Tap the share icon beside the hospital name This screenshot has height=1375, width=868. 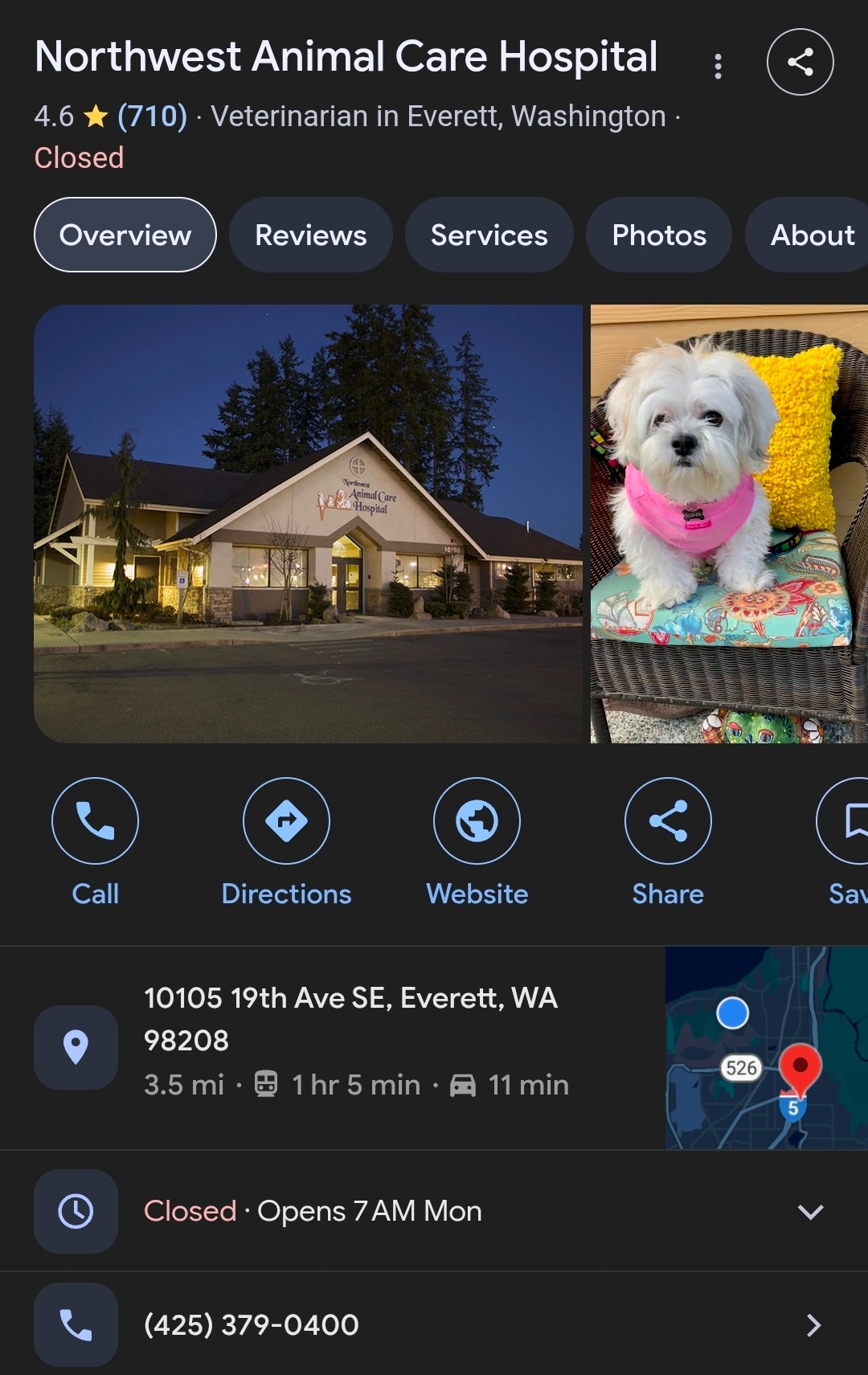tap(800, 62)
